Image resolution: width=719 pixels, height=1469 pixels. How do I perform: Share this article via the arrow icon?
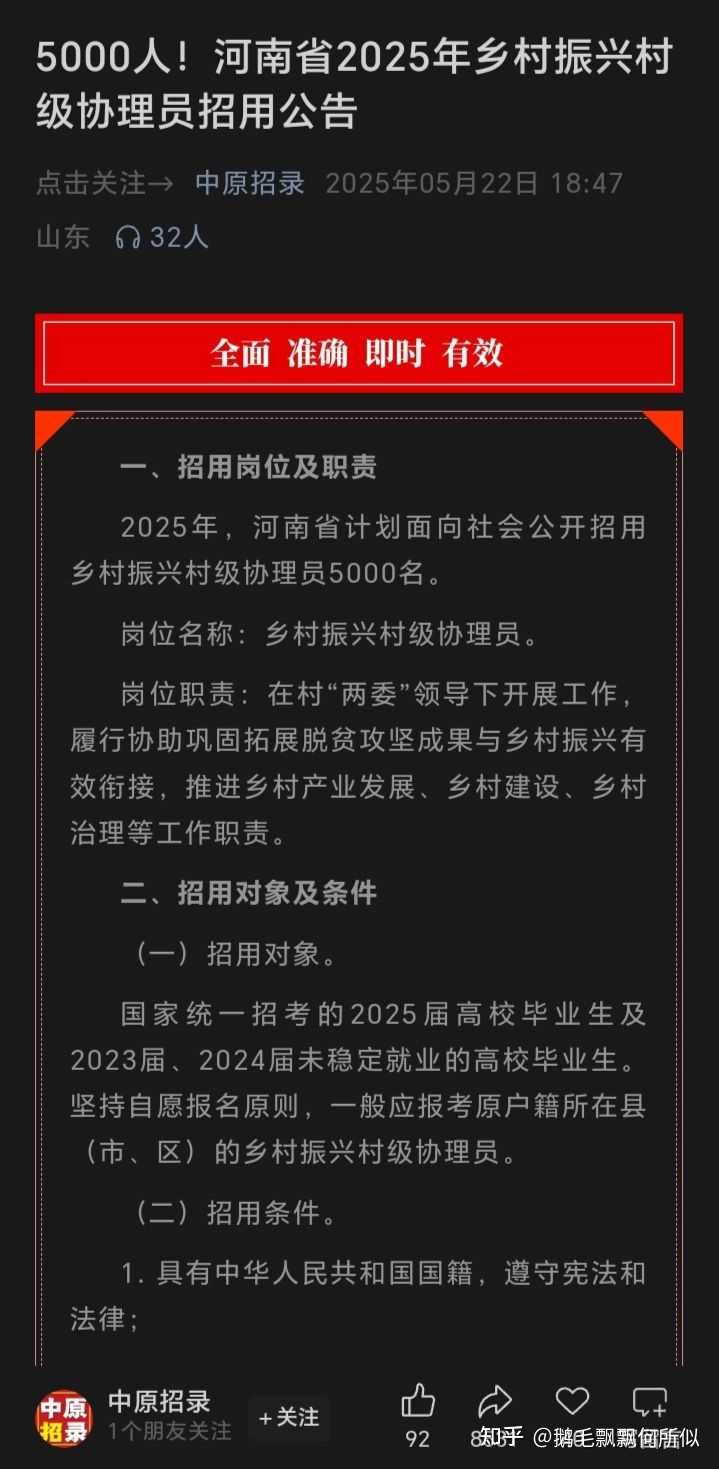[494, 1402]
